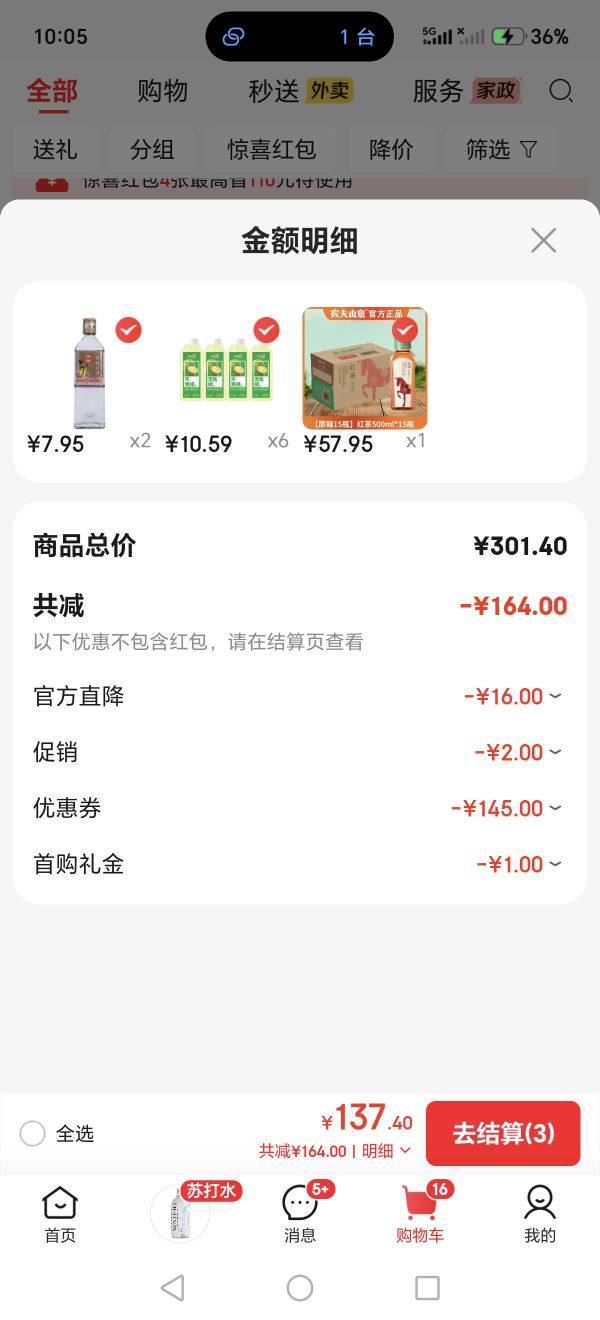Viewport: 600px width, 1320px height.
Task: Open the 苏打水 product shortcut
Action: pyautogui.click(x=186, y=1212)
